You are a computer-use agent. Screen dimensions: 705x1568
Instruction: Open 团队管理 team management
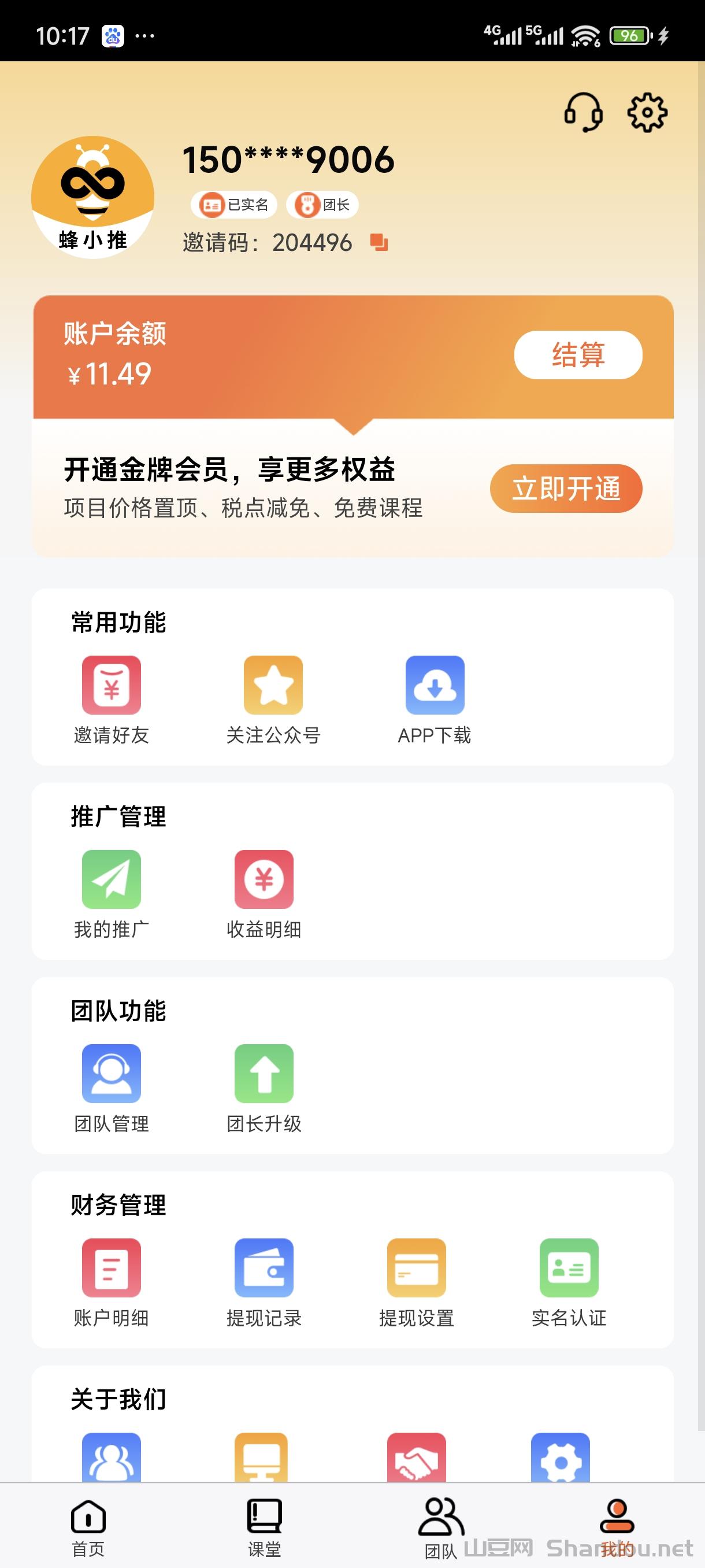coord(112,1088)
